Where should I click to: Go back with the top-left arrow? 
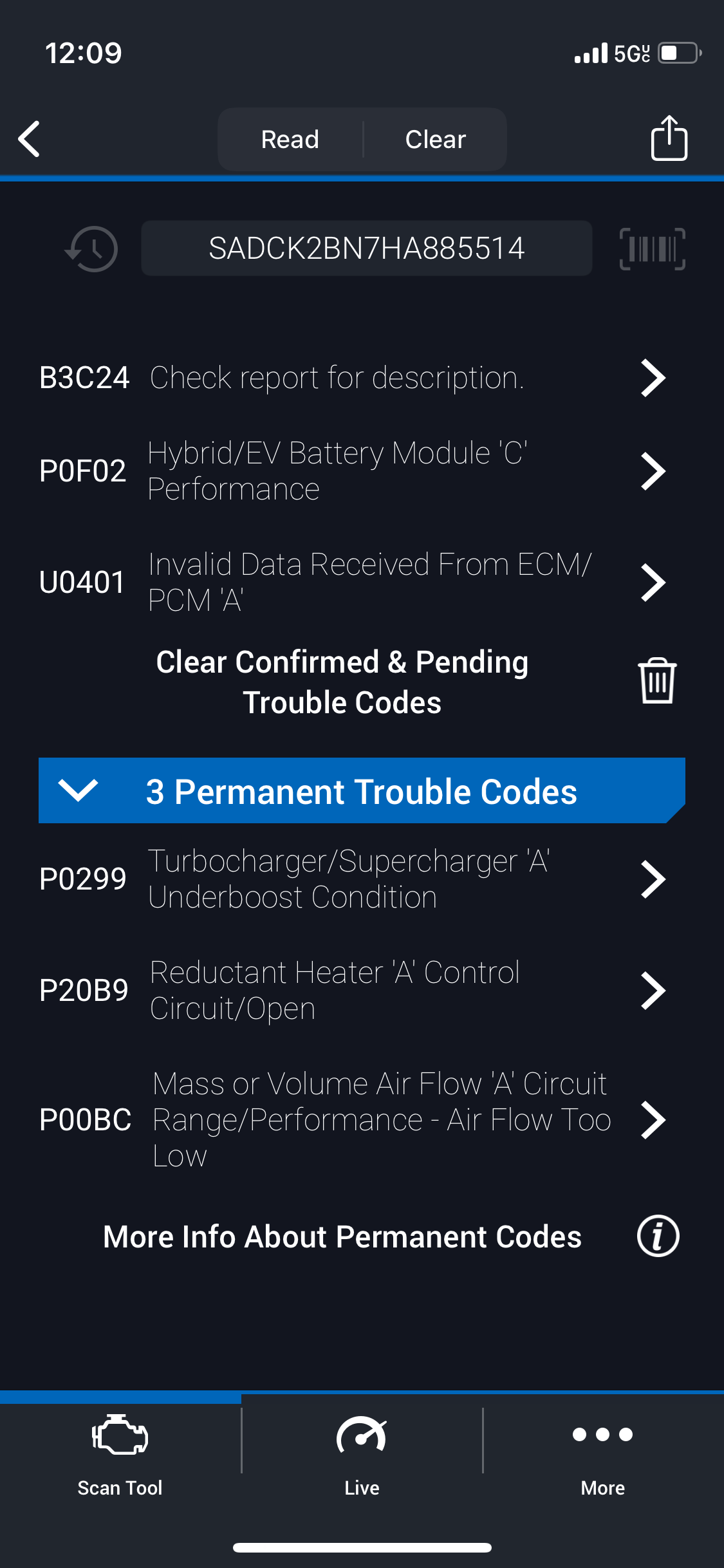point(30,139)
